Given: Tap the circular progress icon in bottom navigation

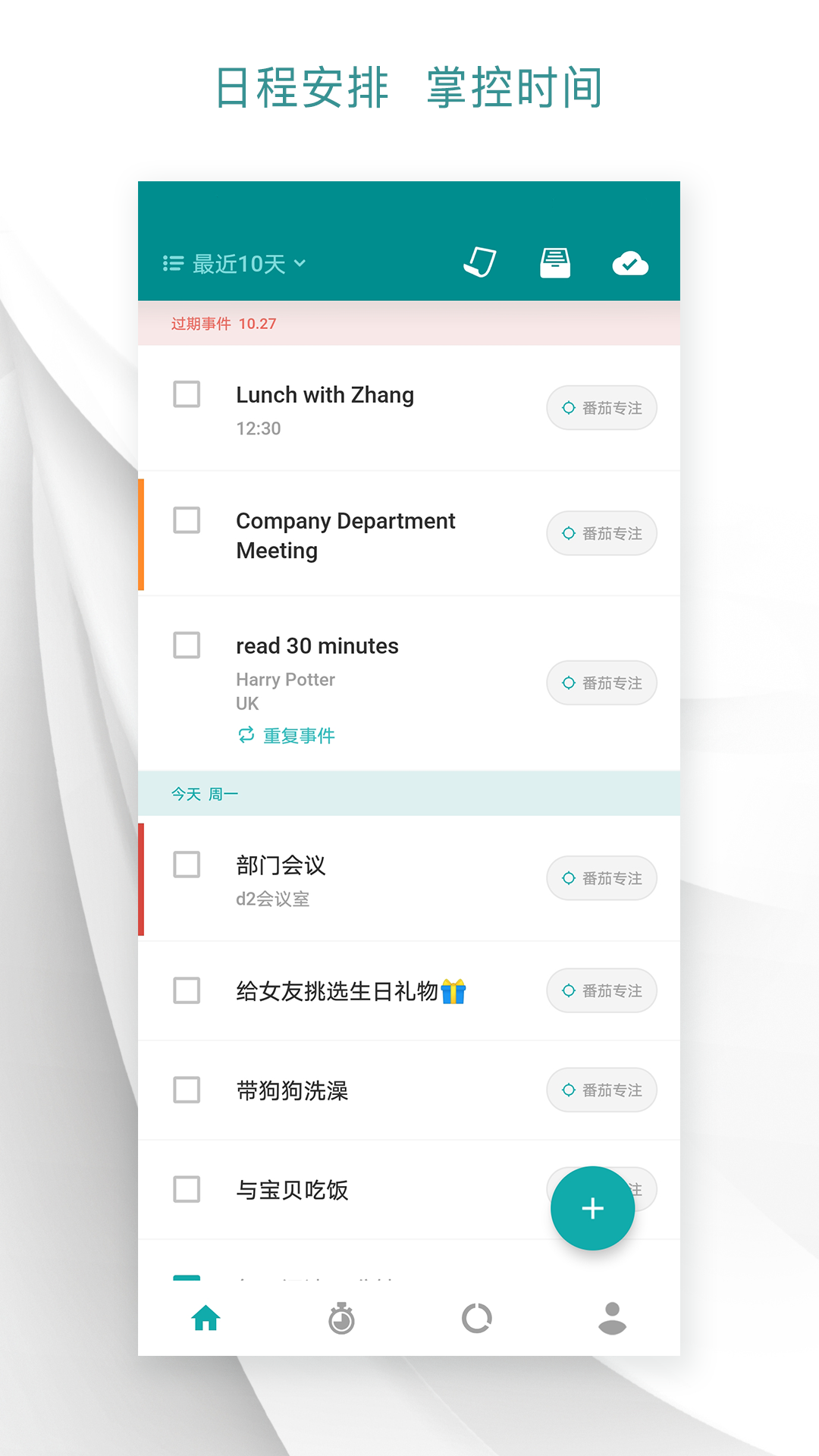Looking at the screenshot, I should coord(478,1318).
